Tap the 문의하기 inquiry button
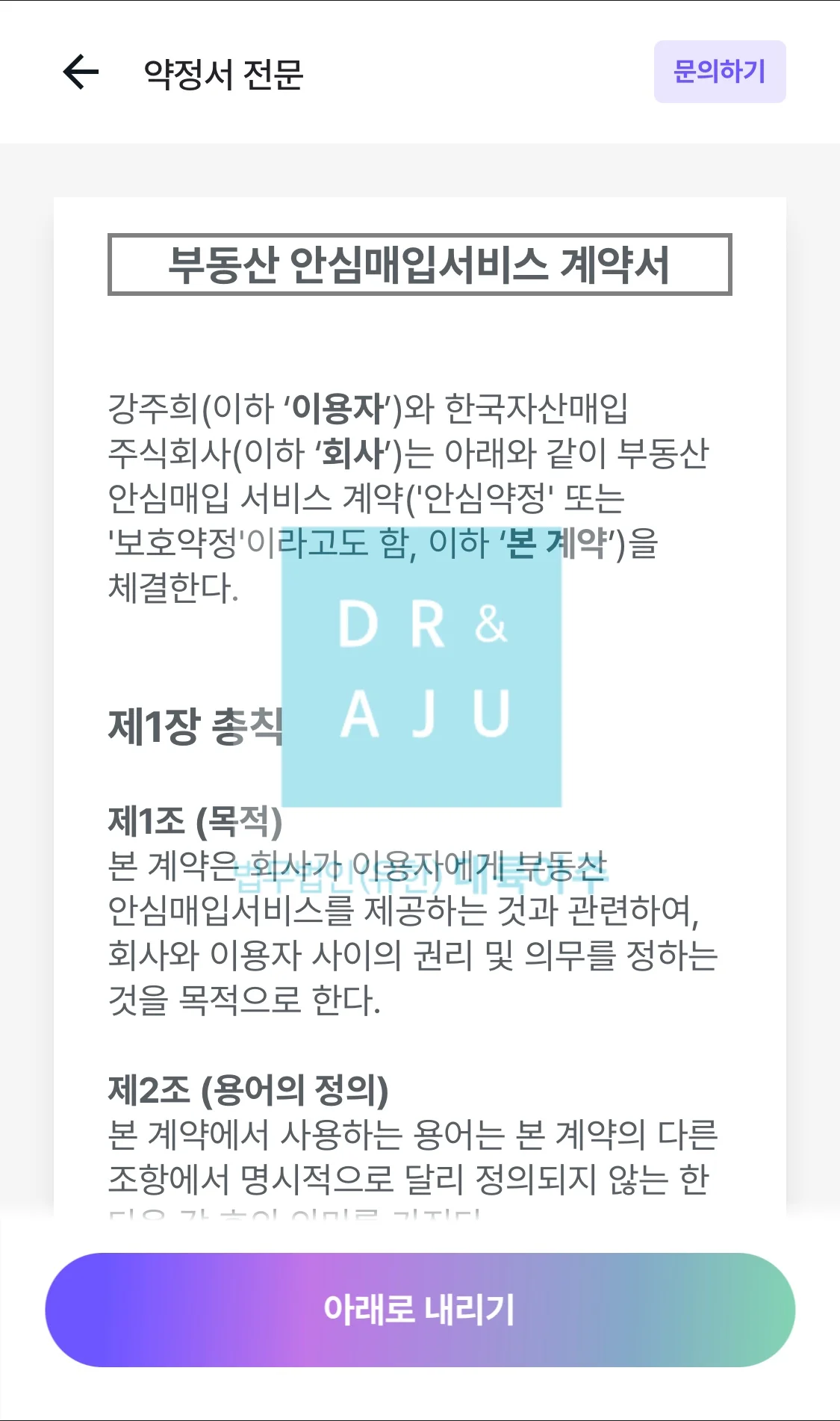Screen dimensions: 840x1421 719,72
